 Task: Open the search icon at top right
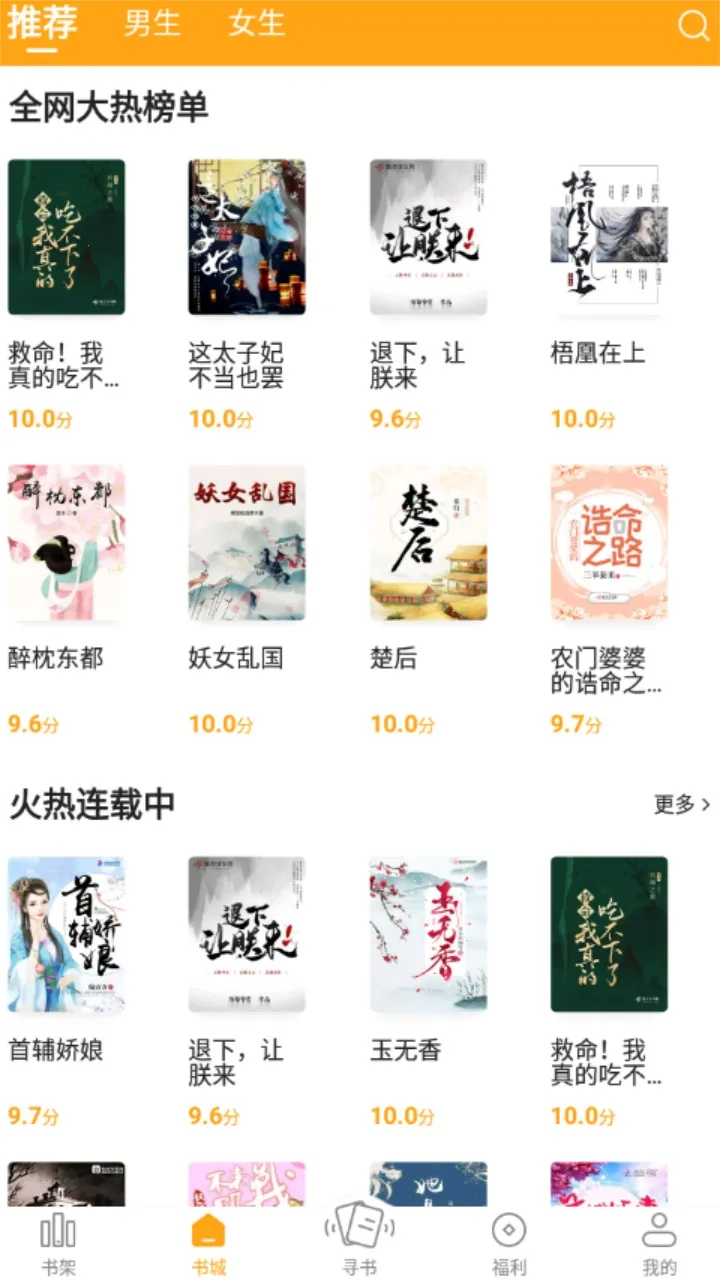pos(694,25)
